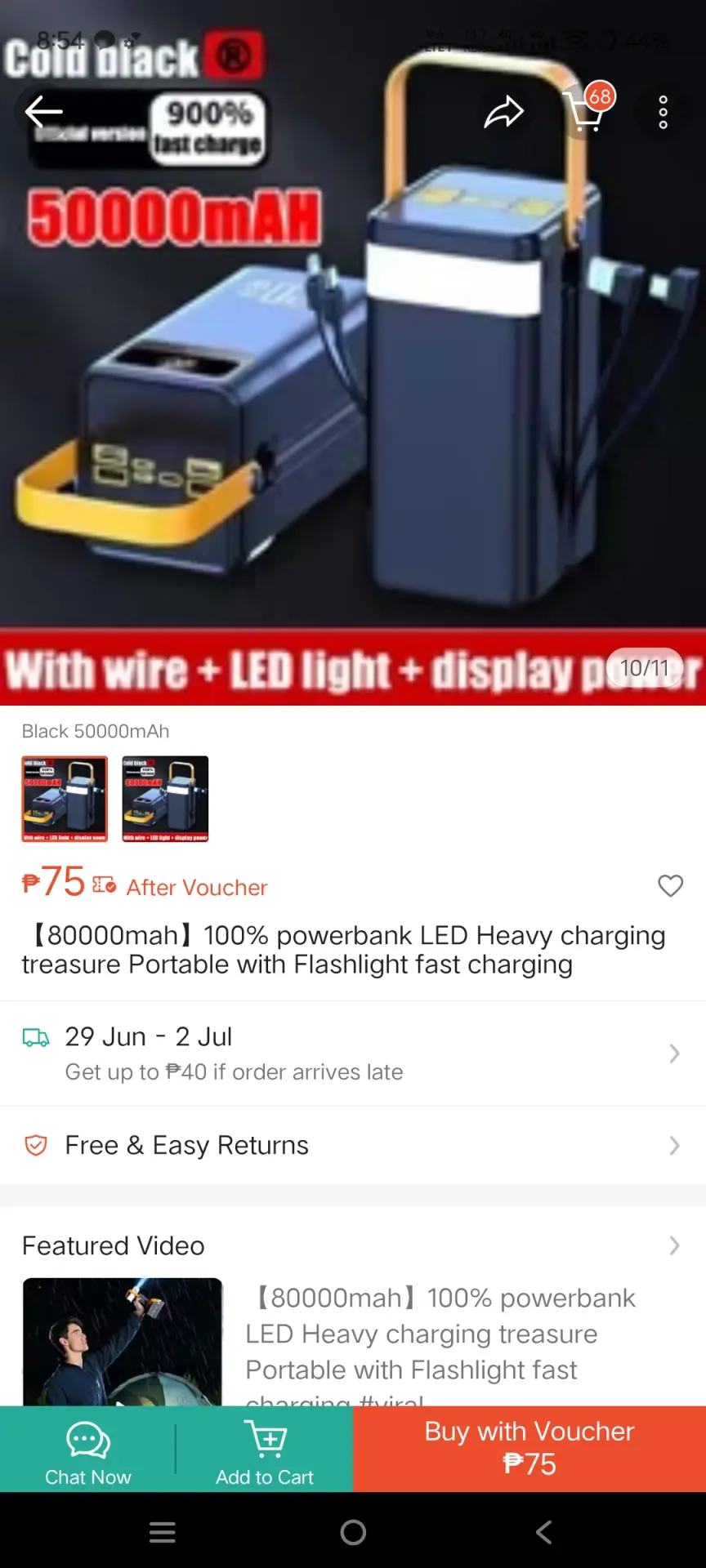Viewport: 706px width, 1568px height.
Task: Expand the Featured Video section
Action: tap(353, 1245)
